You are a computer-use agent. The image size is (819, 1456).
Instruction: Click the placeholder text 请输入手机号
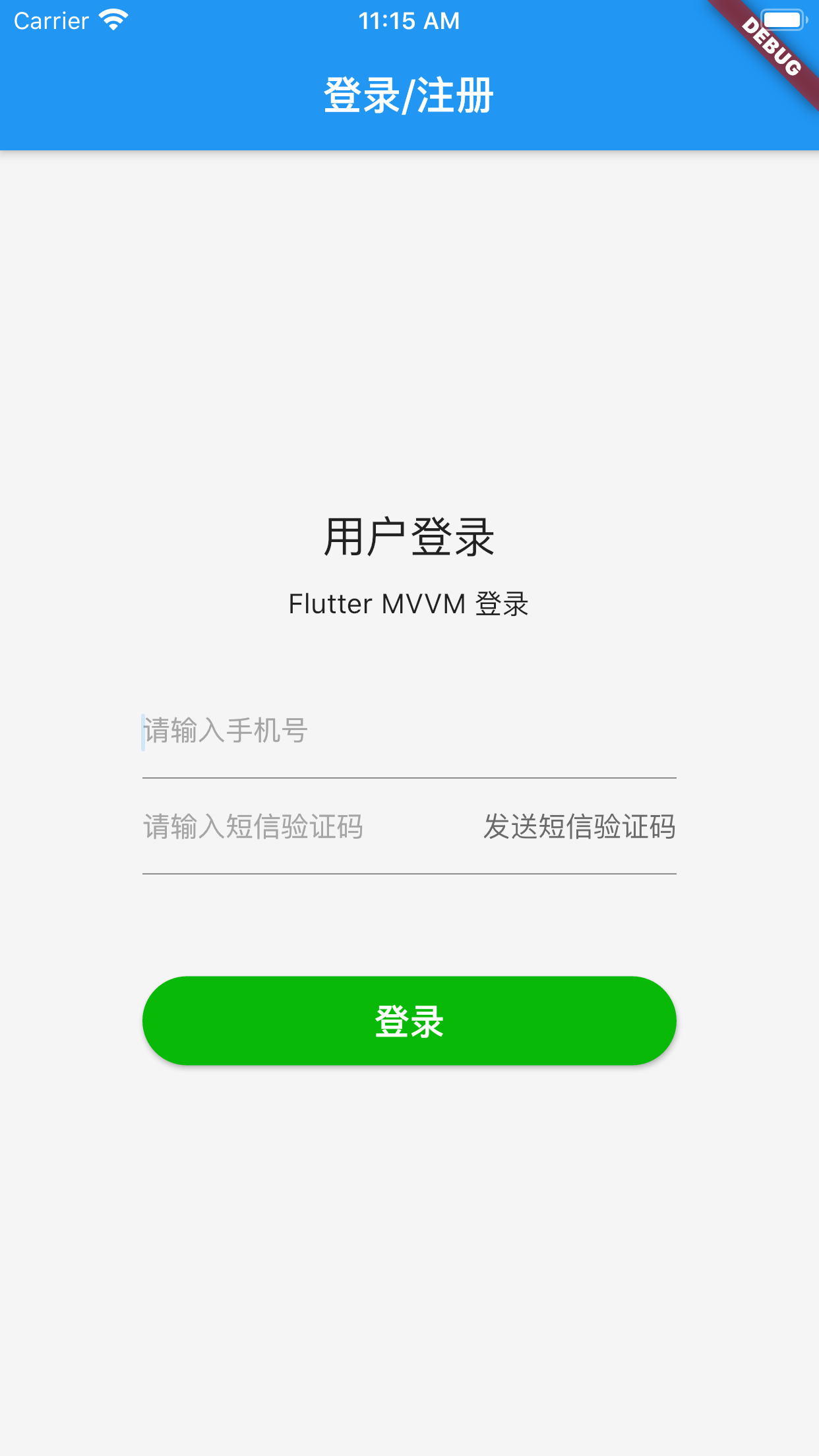(x=226, y=730)
